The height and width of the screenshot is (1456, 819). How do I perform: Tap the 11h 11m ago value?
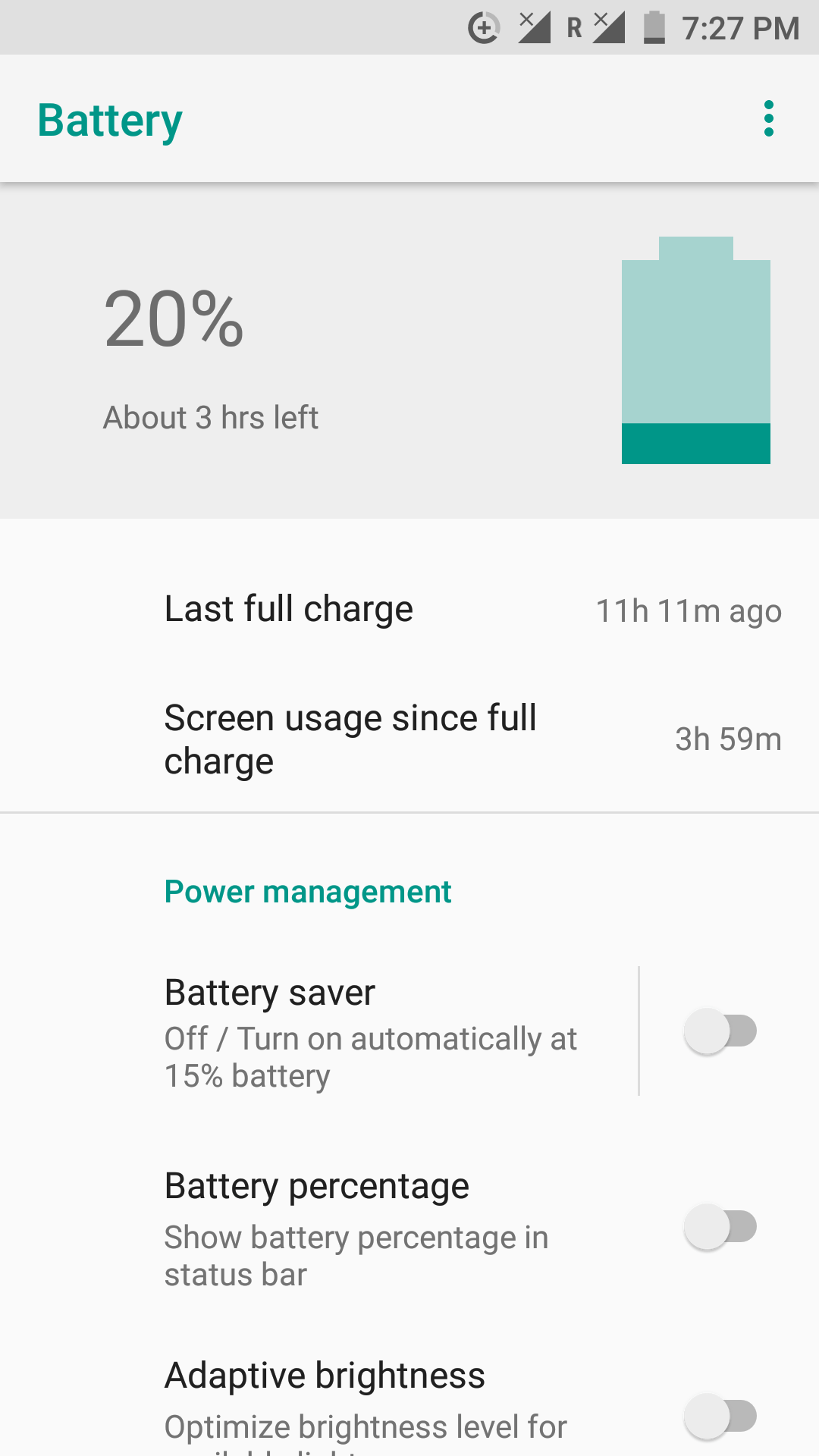(x=688, y=610)
